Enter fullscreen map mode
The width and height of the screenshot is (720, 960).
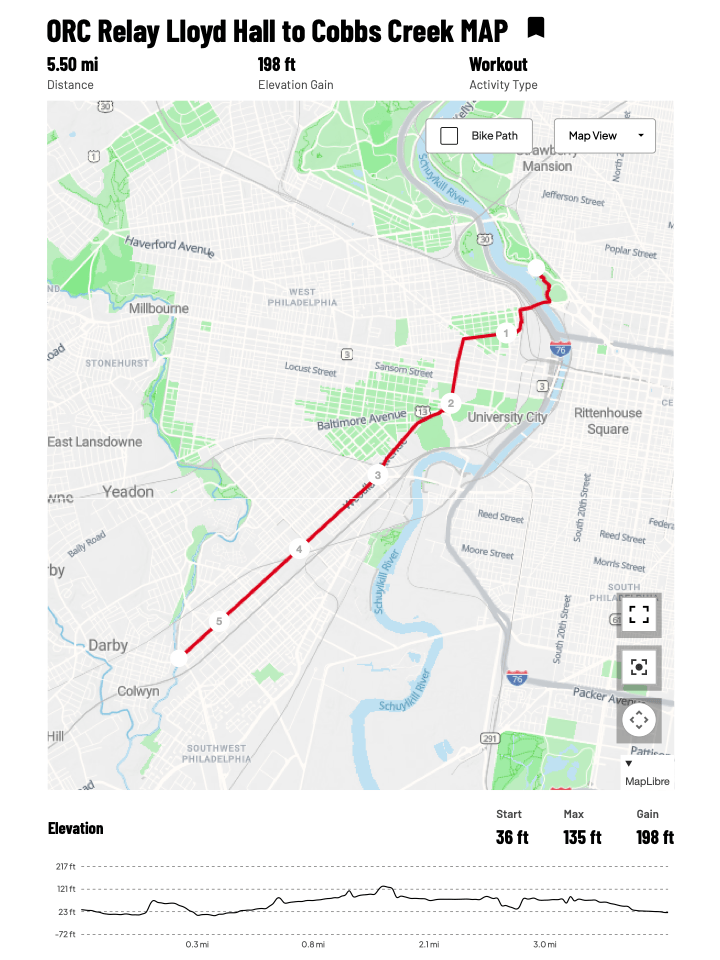639,614
